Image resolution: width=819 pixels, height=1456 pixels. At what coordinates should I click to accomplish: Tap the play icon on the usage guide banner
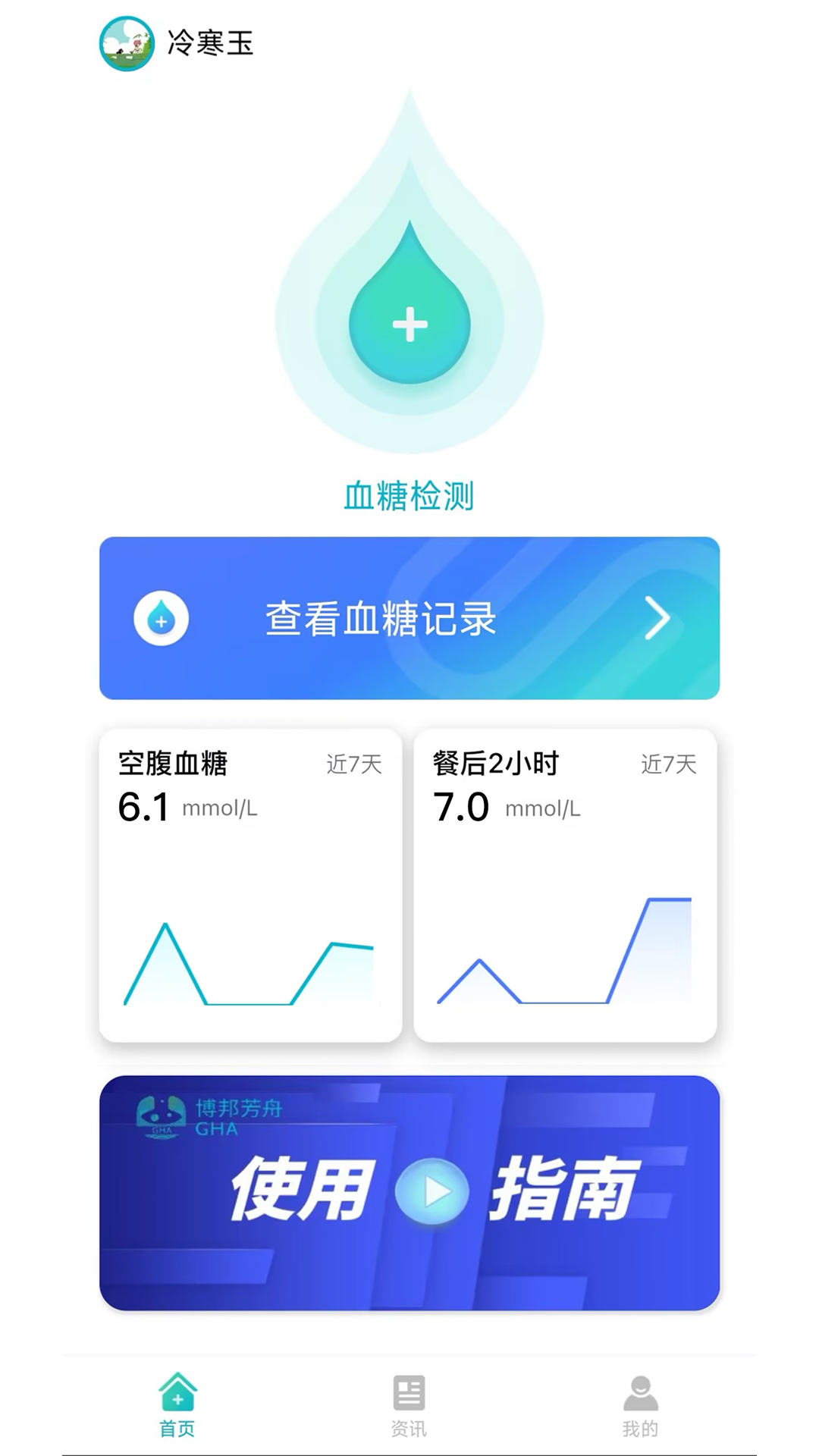(431, 1191)
